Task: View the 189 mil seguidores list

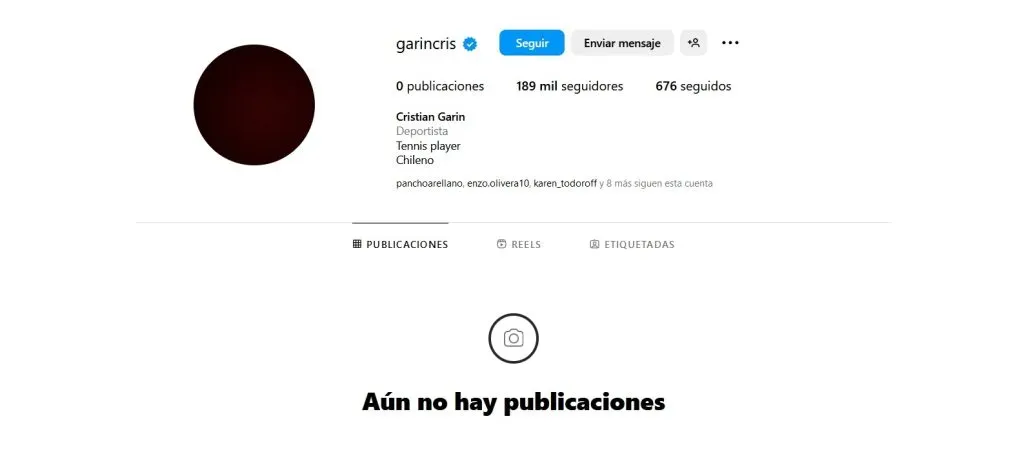Action: [x=569, y=87]
